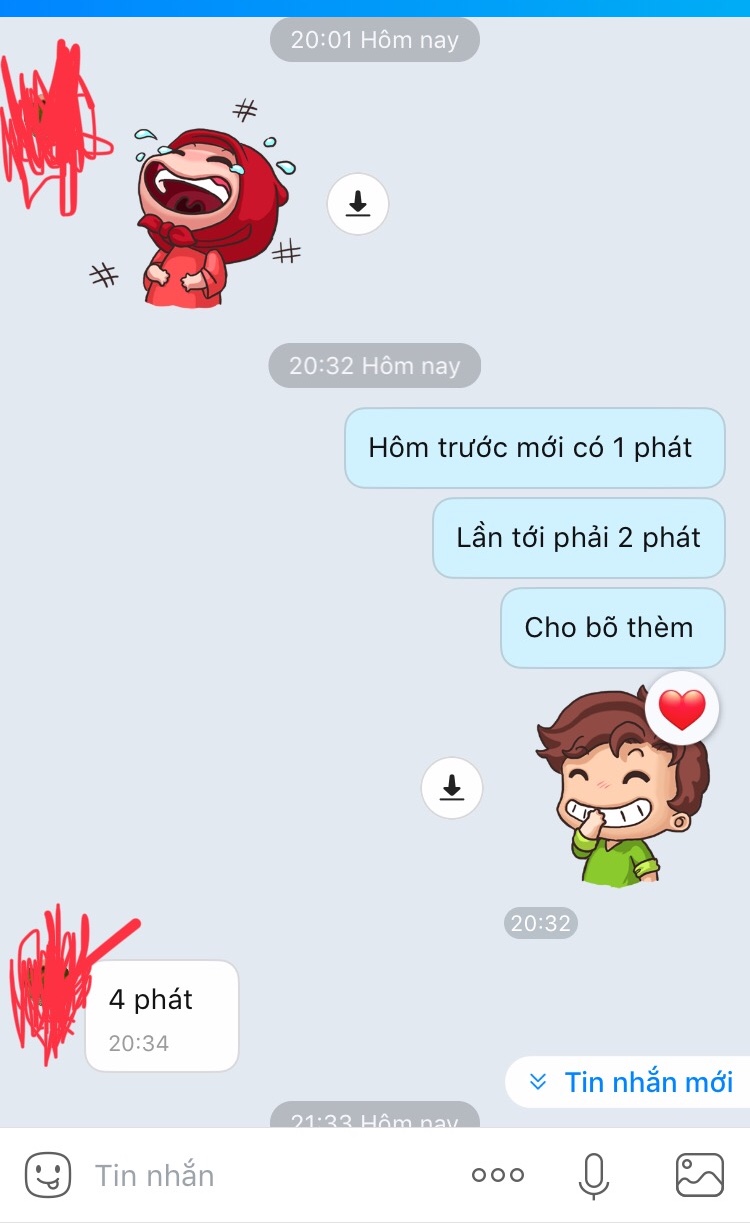The width and height of the screenshot is (750, 1223).
Task: Download the red-hooded laughing sticker
Action: point(358,204)
